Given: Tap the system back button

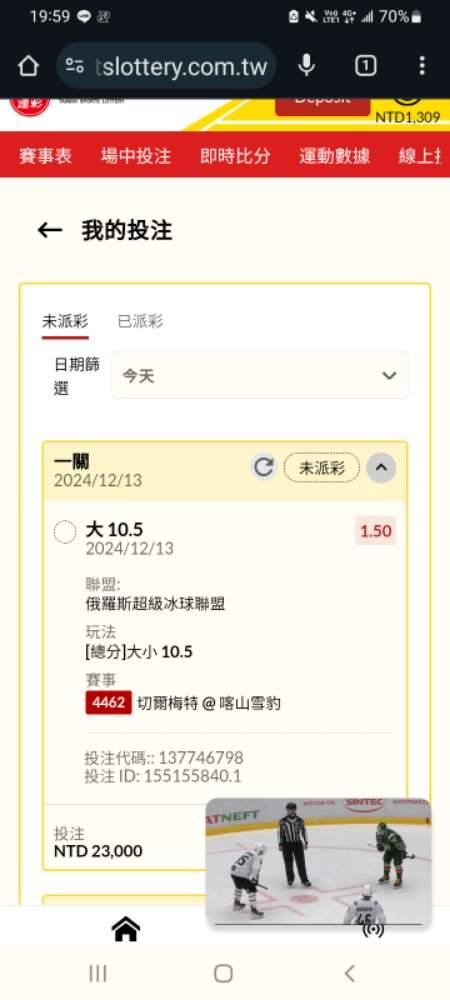Looking at the screenshot, I should click(x=349, y=973).
